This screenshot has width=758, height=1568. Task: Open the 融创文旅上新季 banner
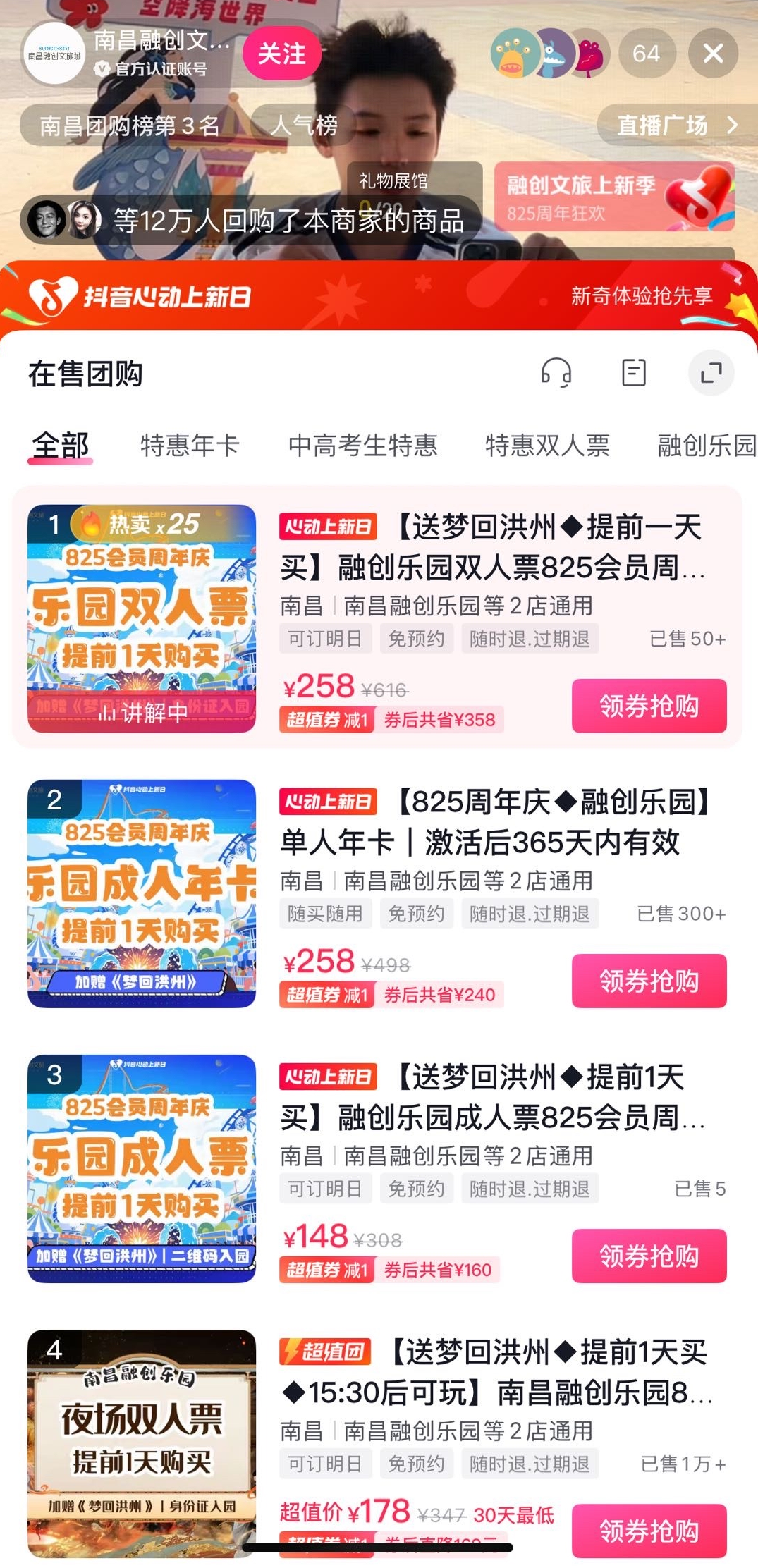(x=613, y=197)
